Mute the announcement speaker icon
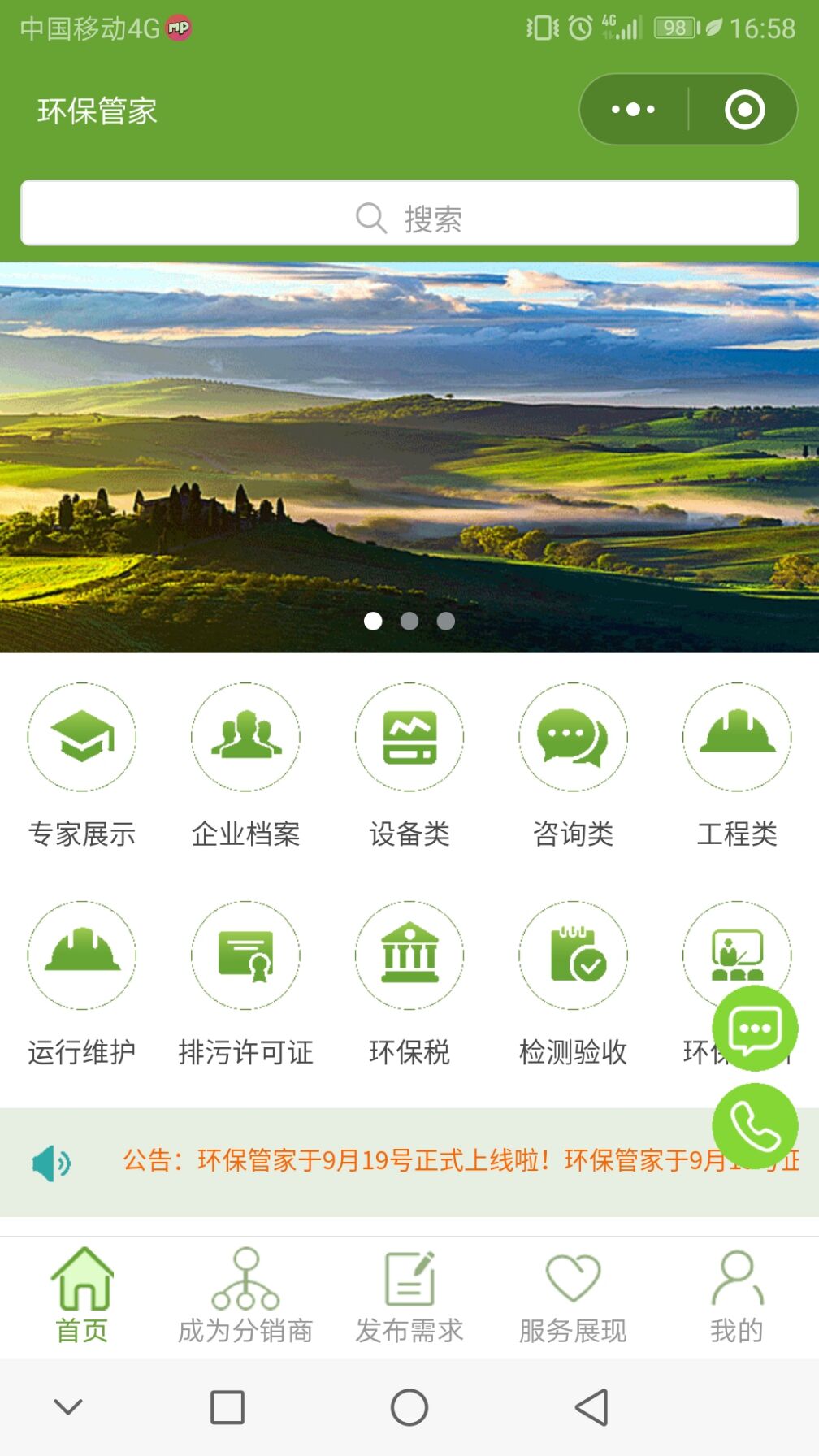The height and width of the screenshot is (1456, 819). (x=50, y=1162)
